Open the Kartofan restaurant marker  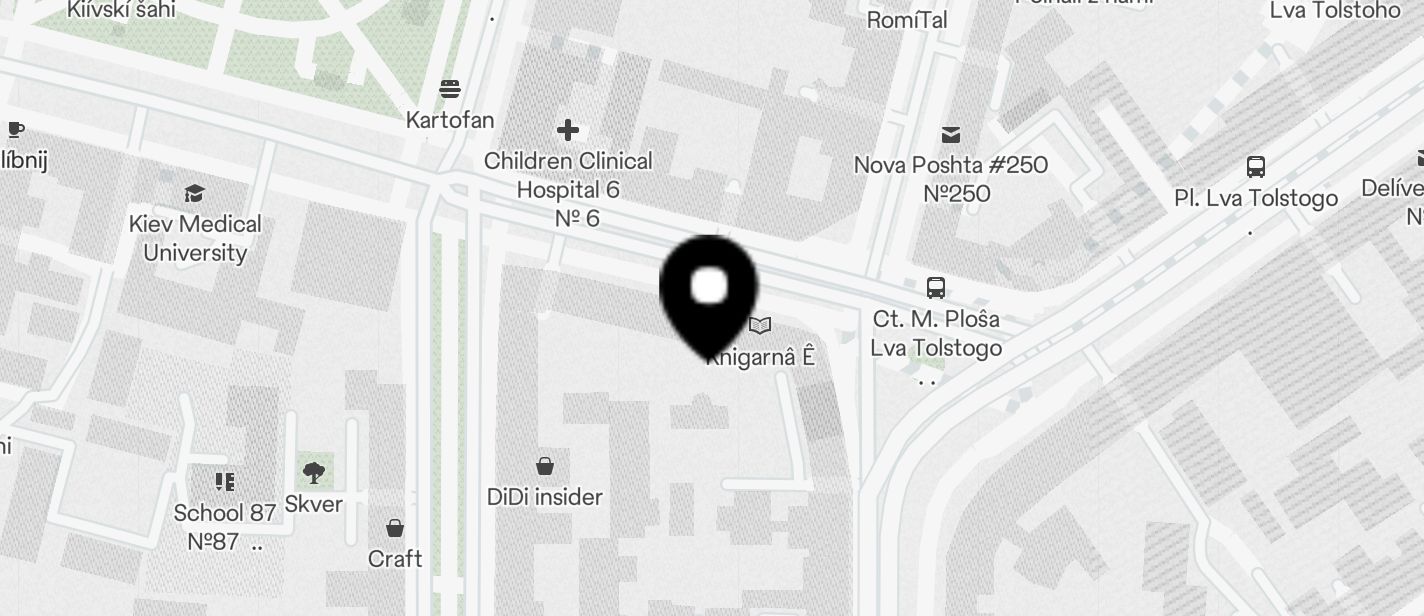(450, 90)
